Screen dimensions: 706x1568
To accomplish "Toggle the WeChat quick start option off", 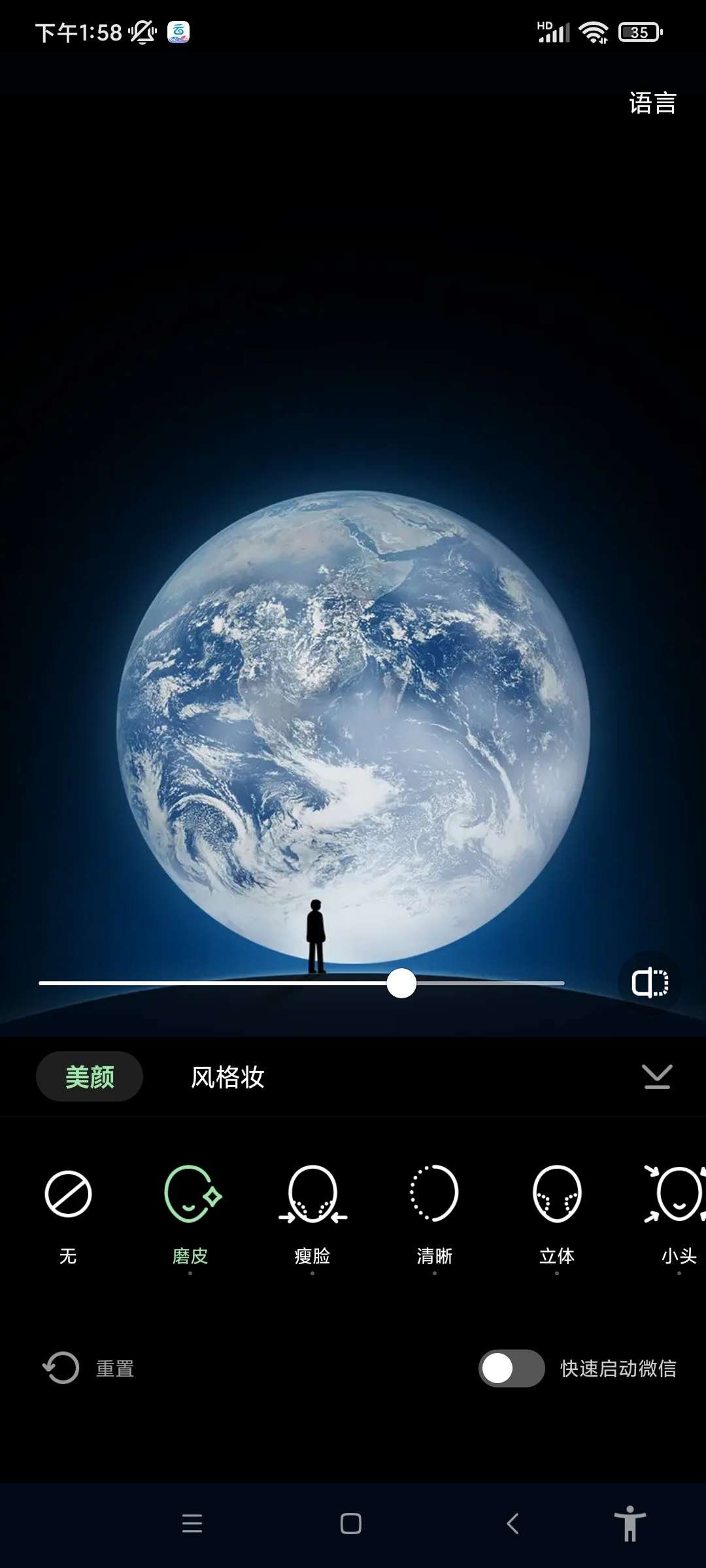I will pyautogui.click(x=512, y=1367).
